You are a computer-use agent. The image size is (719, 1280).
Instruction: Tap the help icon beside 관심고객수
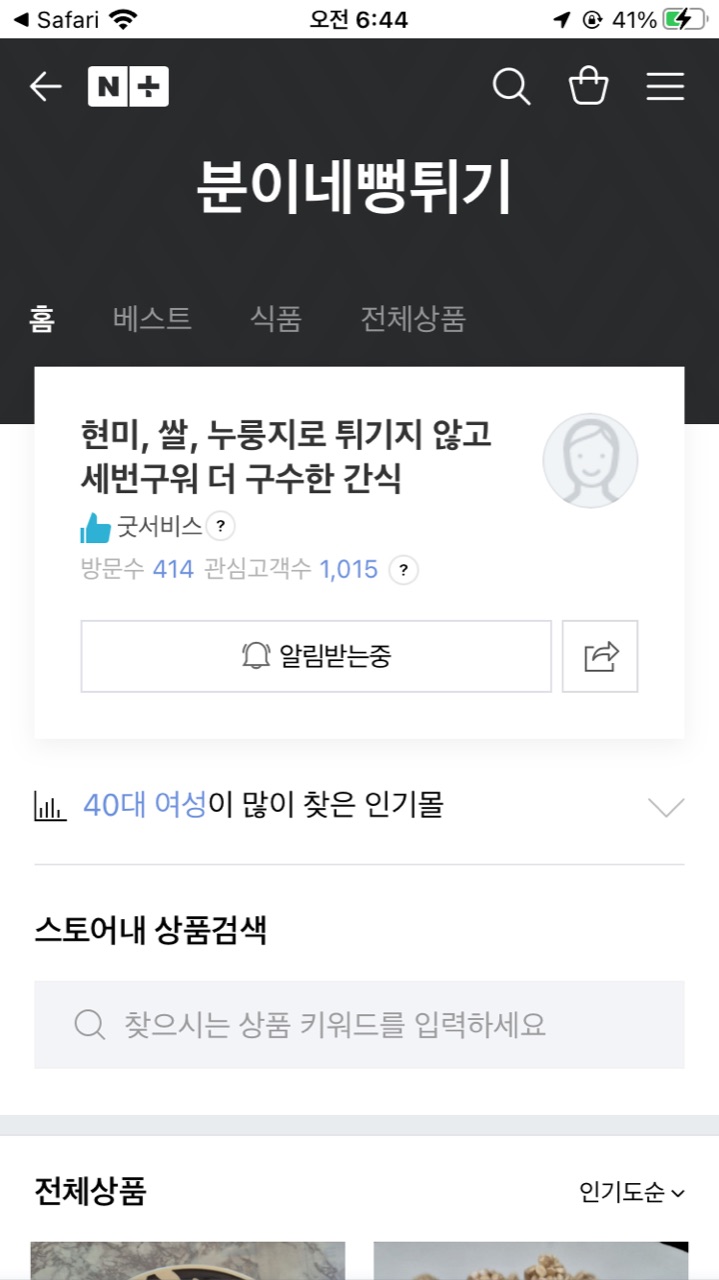coord(403,570)
